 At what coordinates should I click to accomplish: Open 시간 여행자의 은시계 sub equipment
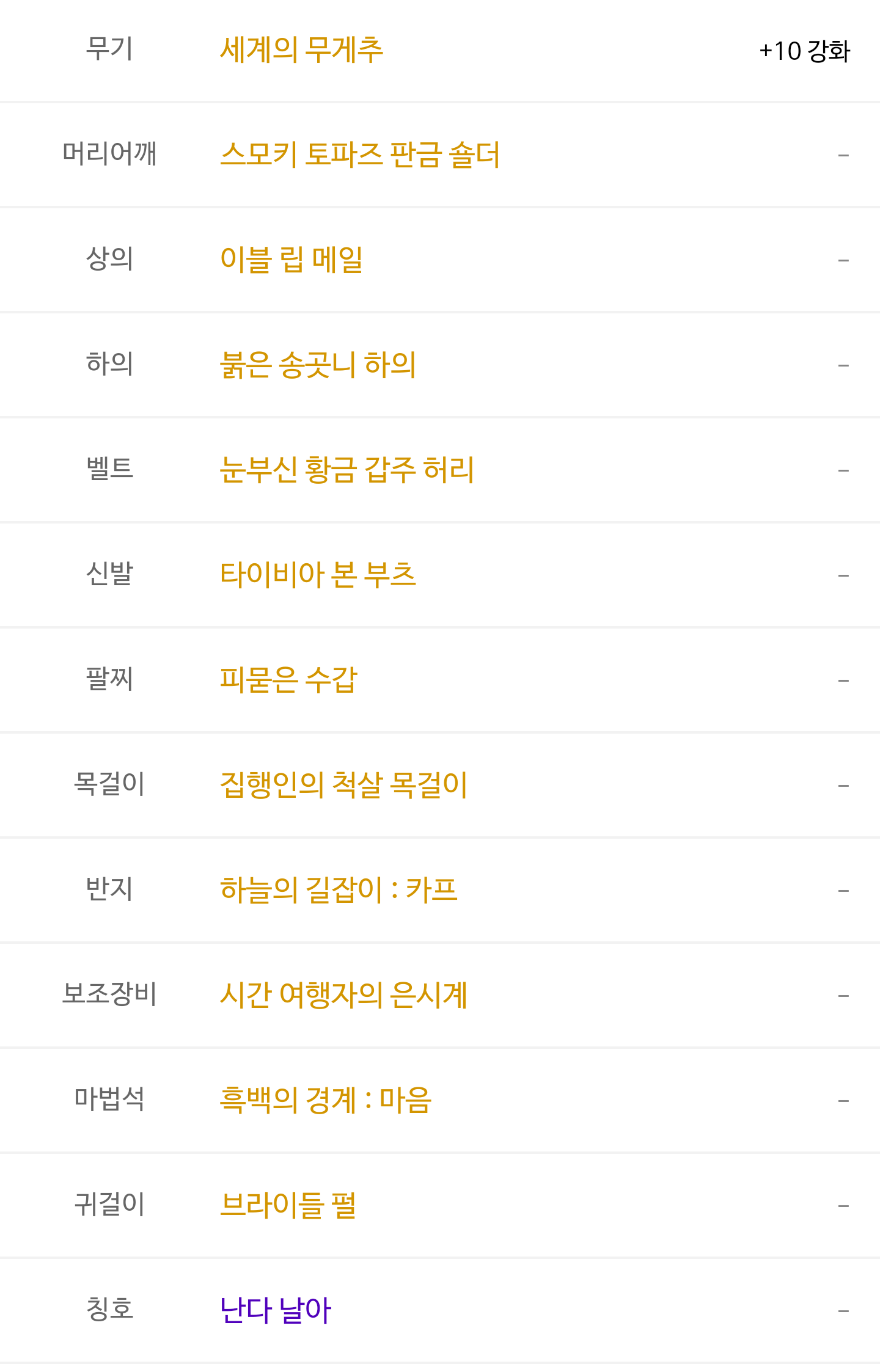click(x=343, y=995)
